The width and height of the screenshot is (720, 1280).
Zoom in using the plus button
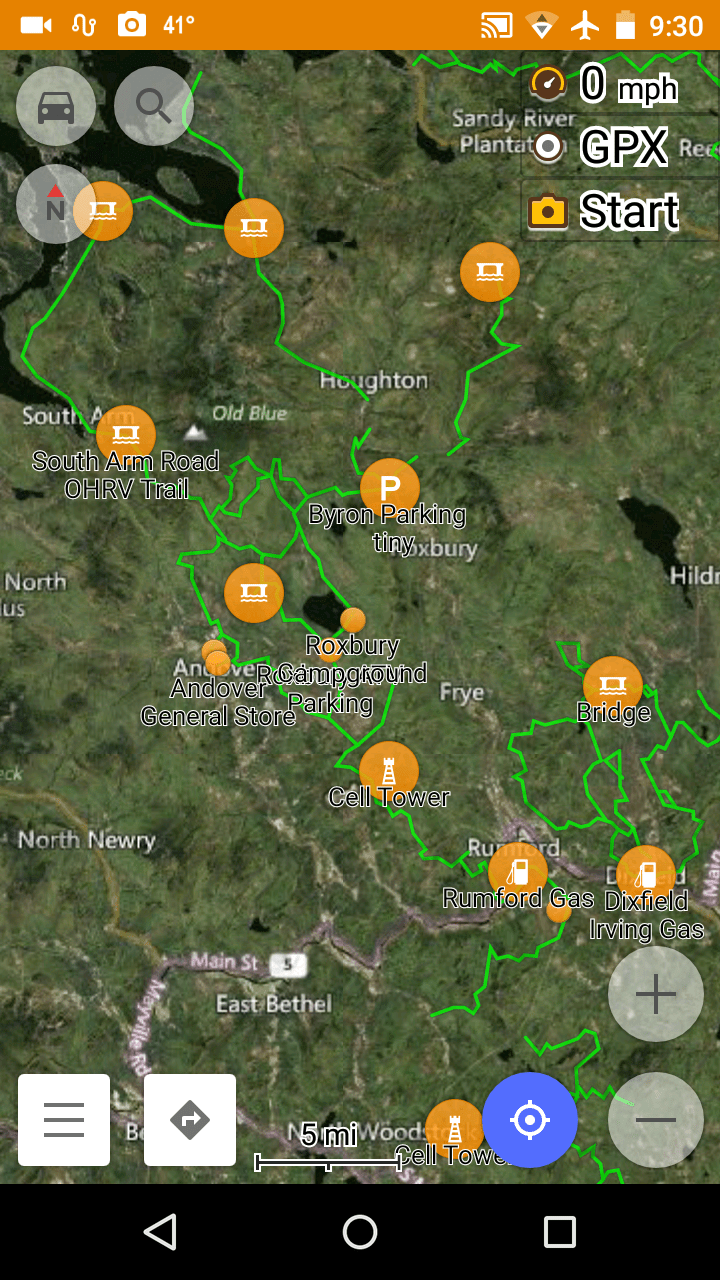pyautogui.click(x=655, y=993)
